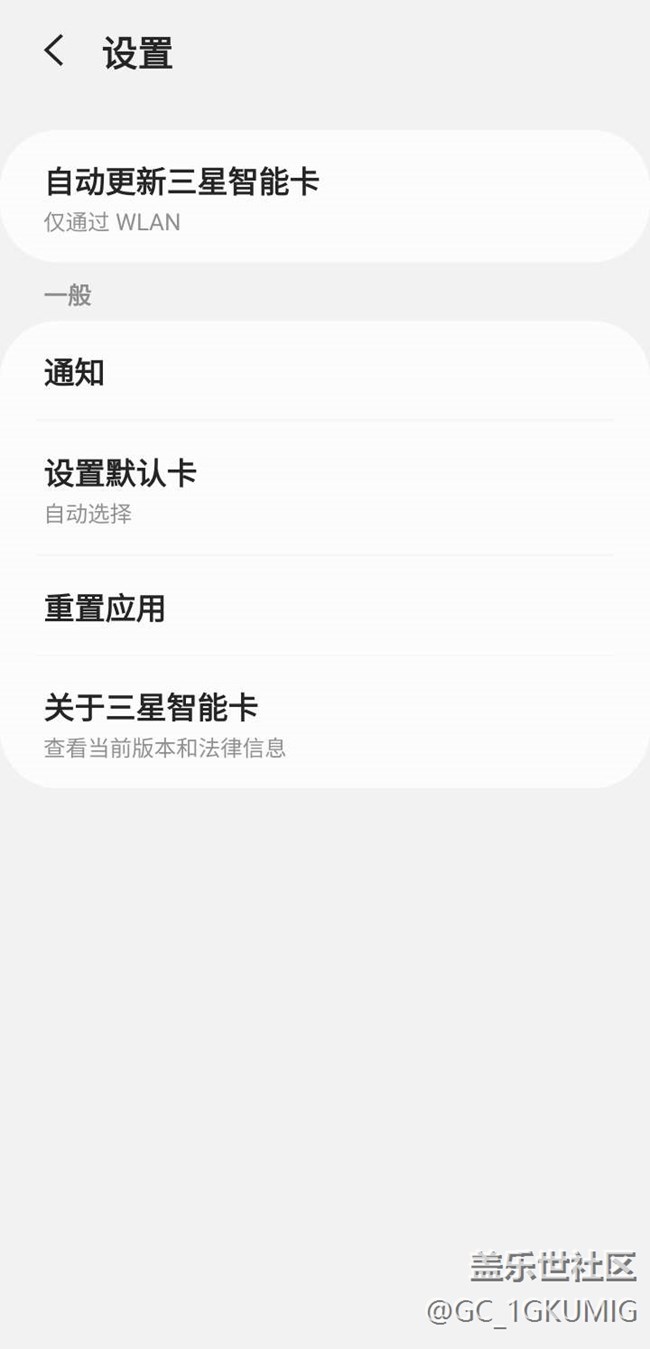This screenshot has width=650, height=1349.
Task: Open 自动更新三星智能卡 setting
Action: click(325, 197)
